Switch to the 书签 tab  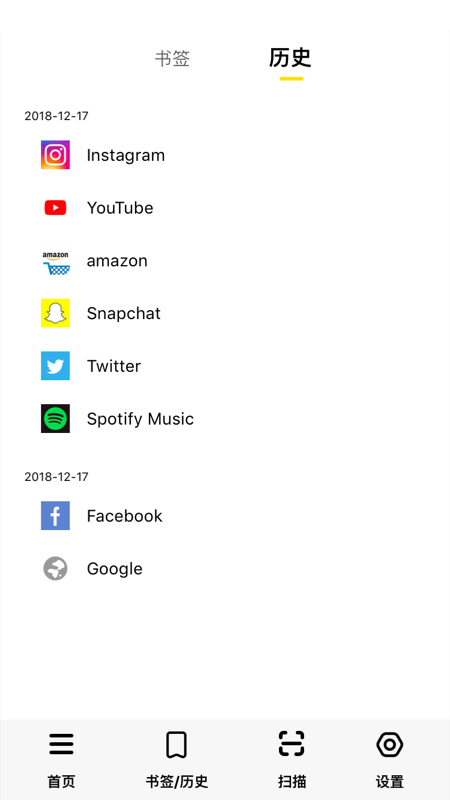click(x=172, y=59)
